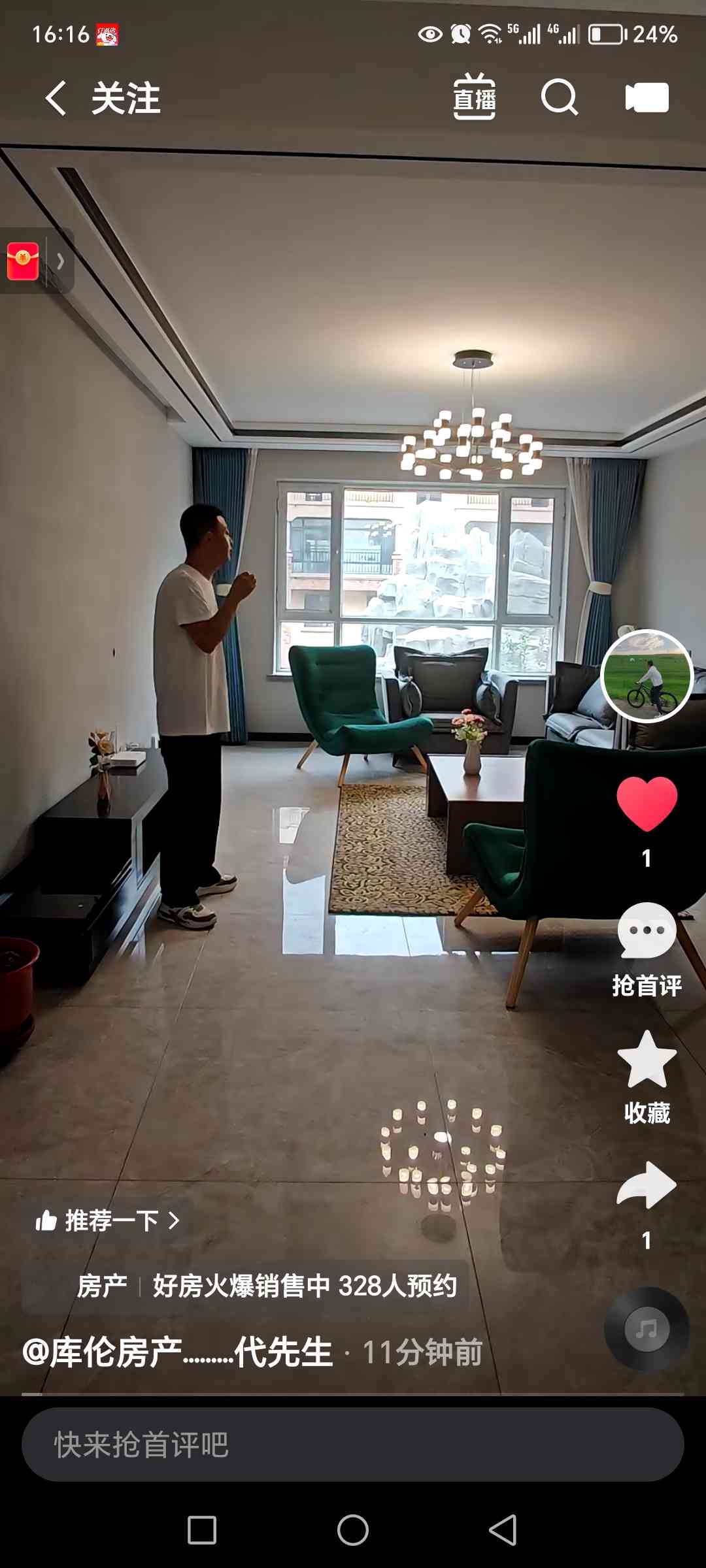Open recent apps with the square button
706x1568 pixels.
pyautogui.click(x=202, y=1530)
